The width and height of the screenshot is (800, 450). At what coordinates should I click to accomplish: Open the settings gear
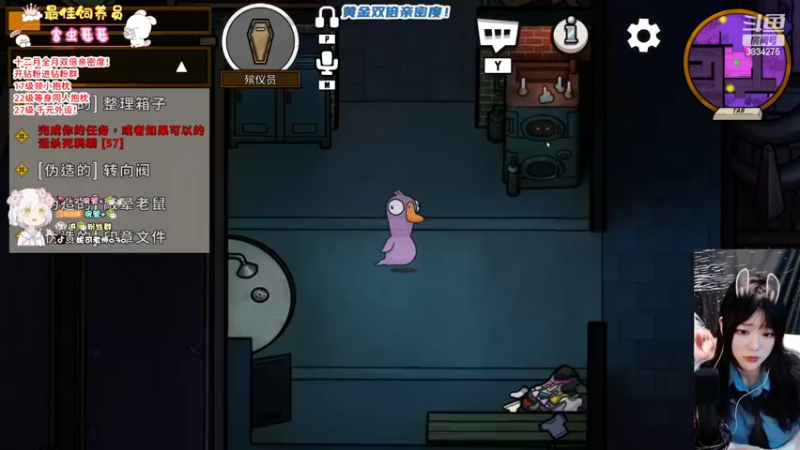click(643, 36)
